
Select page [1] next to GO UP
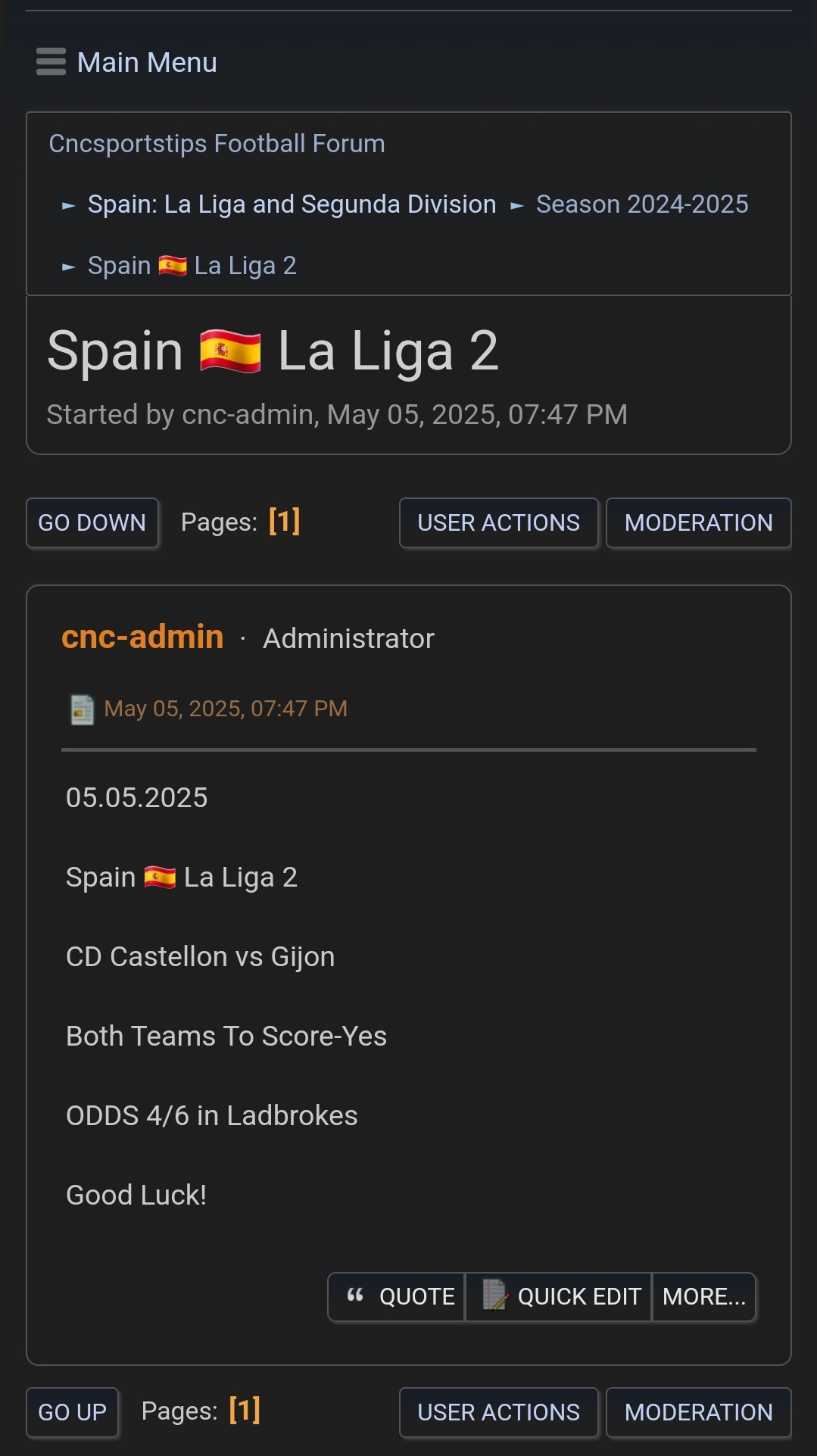click(245, 1411)
